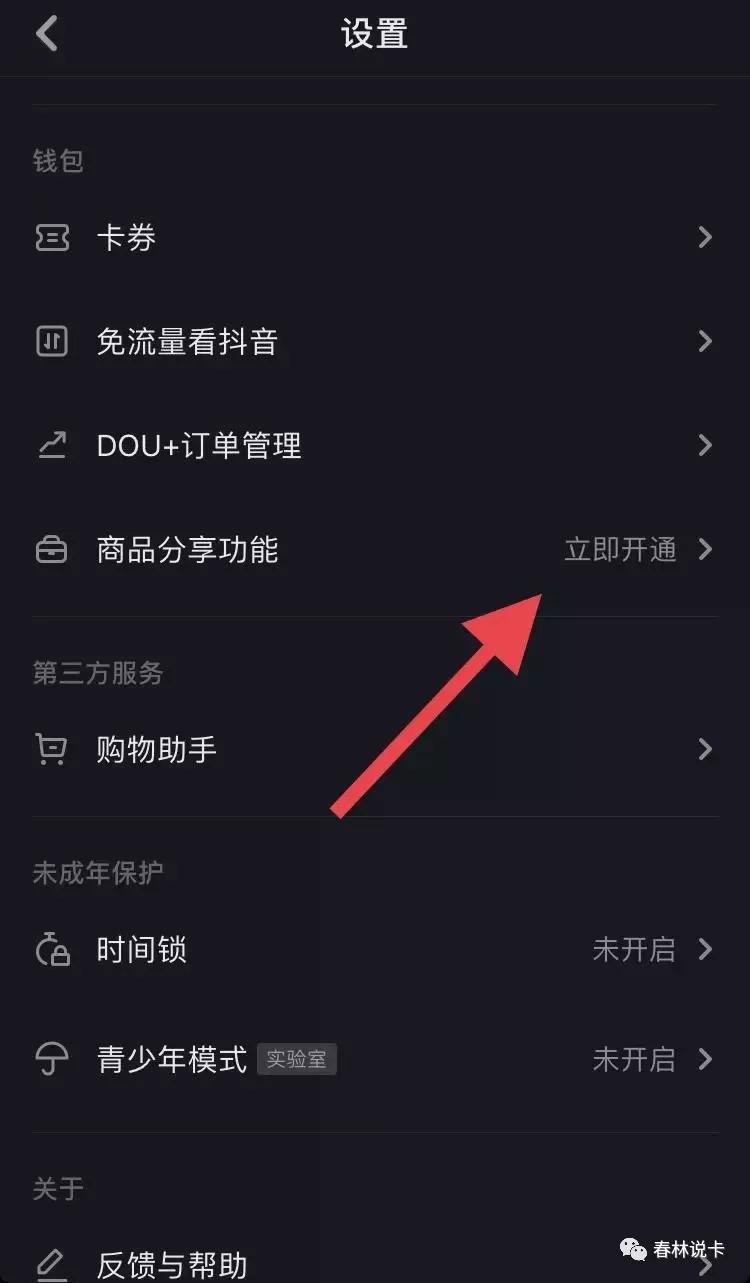Open 反馈与帮助
Screen dimensions: 750x1283
171,1263
